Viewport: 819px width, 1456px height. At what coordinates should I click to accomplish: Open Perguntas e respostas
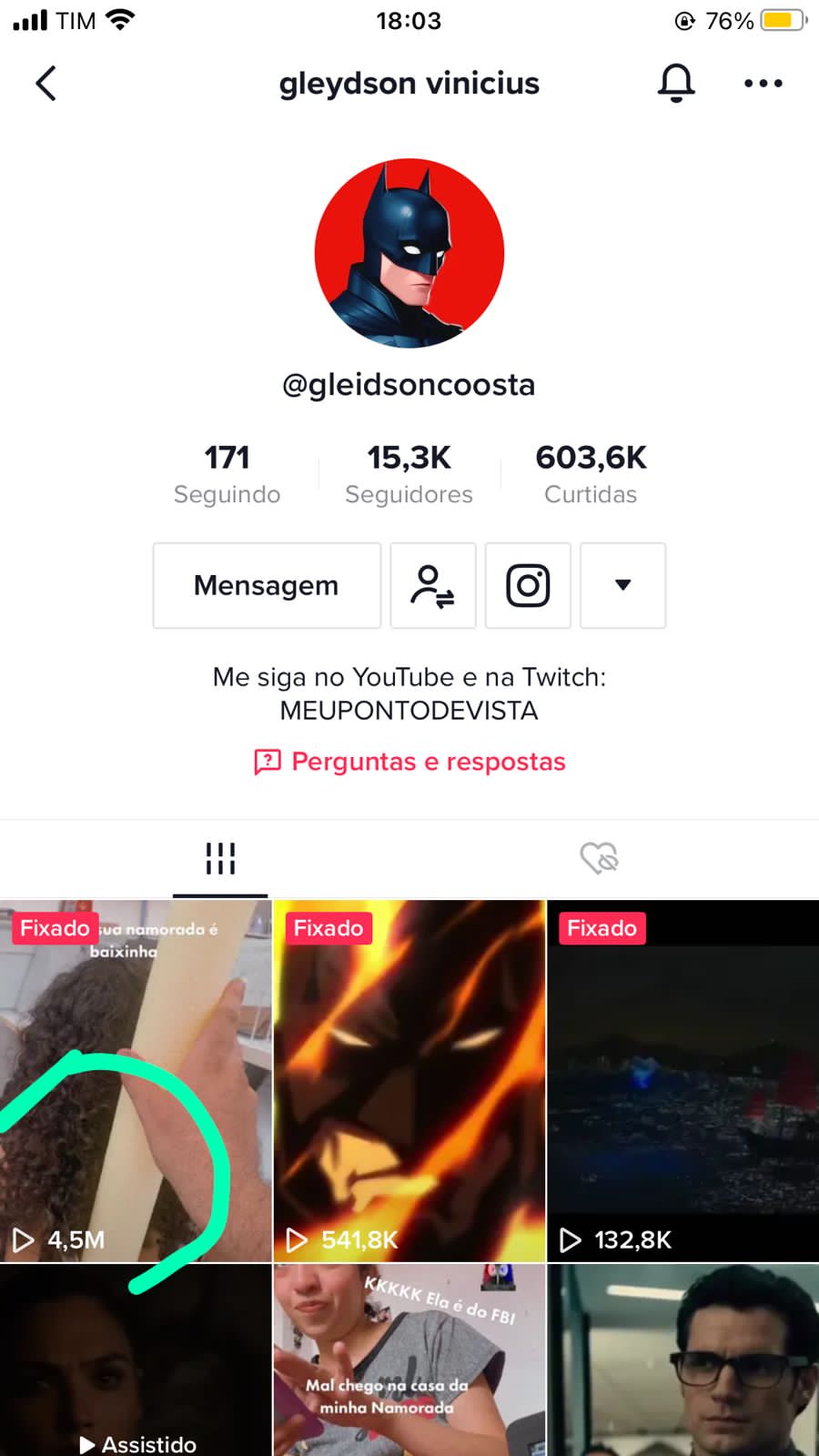tap(410, 762)
